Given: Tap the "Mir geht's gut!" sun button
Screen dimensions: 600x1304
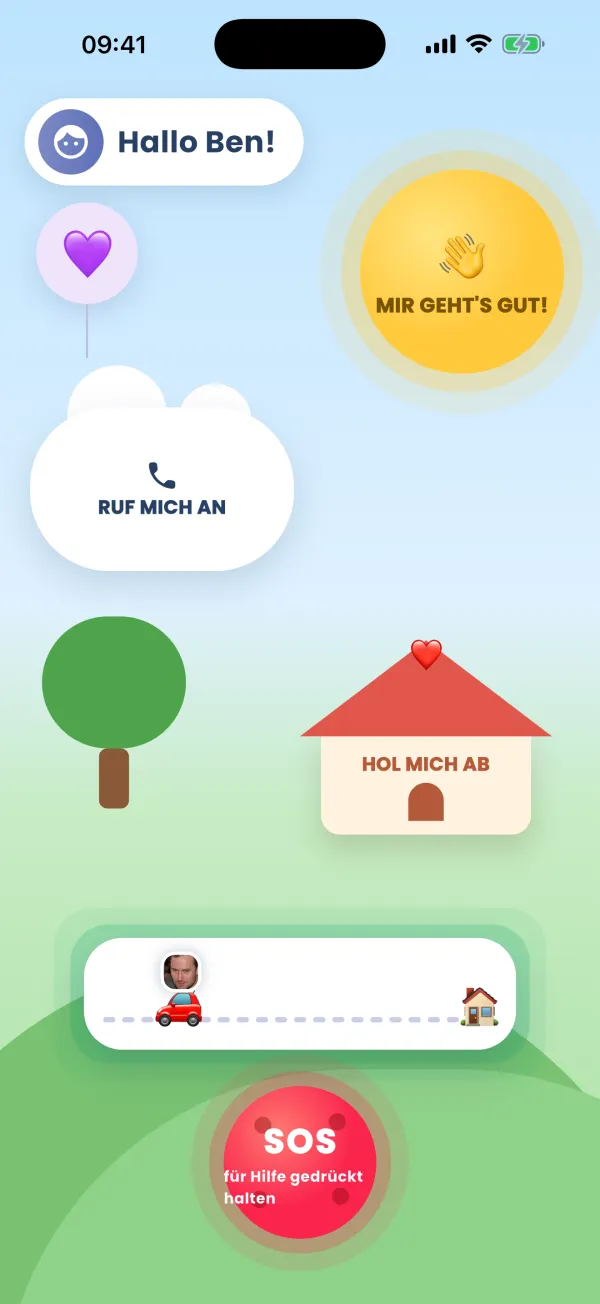Looking at the screenshot, I should click(462, 272).
